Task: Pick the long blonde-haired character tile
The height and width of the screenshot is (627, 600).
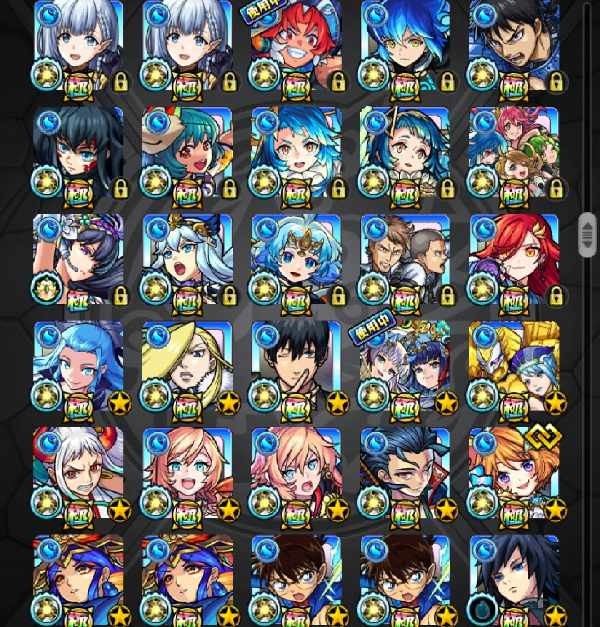Action: (187, 367)
